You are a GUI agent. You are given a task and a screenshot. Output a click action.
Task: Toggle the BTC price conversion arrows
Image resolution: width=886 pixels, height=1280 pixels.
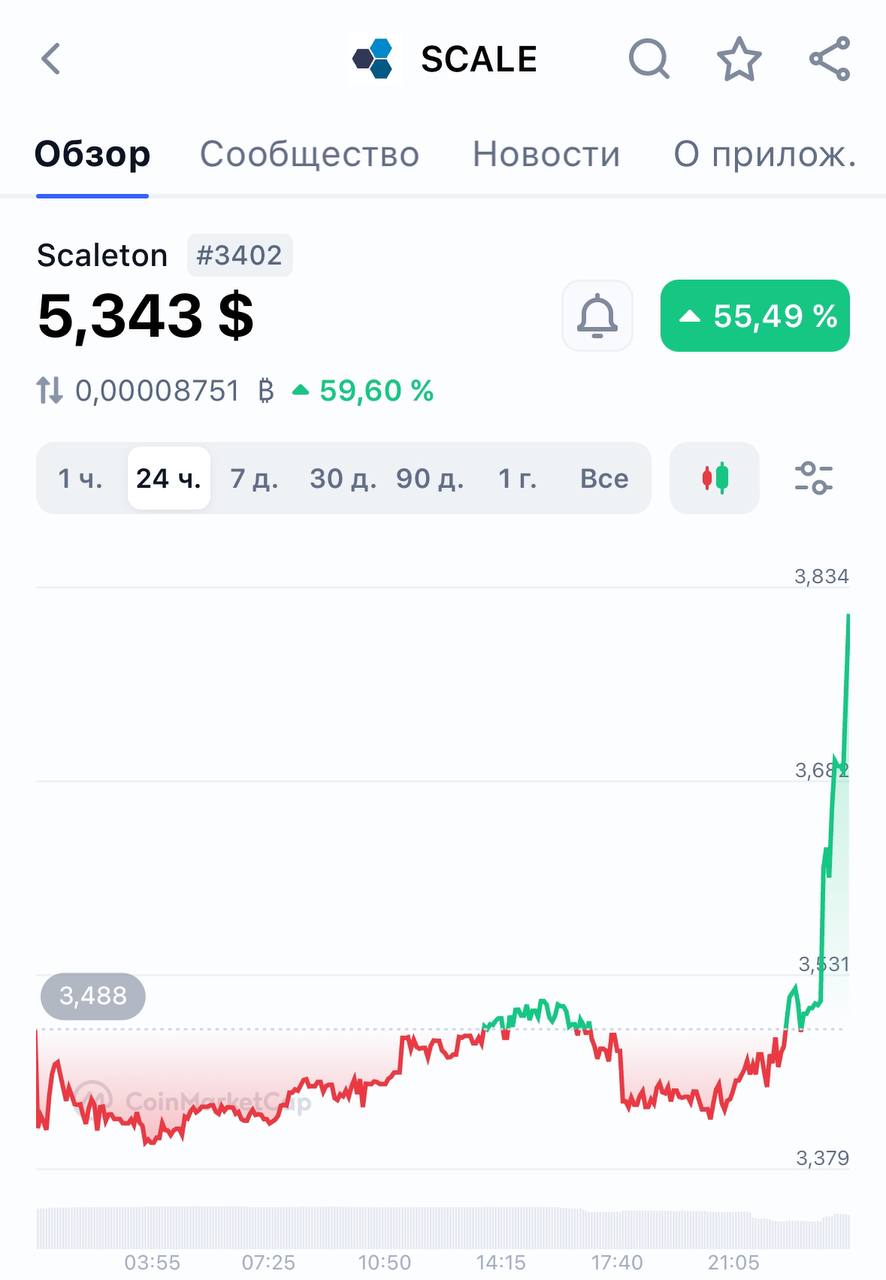[50, 390]
